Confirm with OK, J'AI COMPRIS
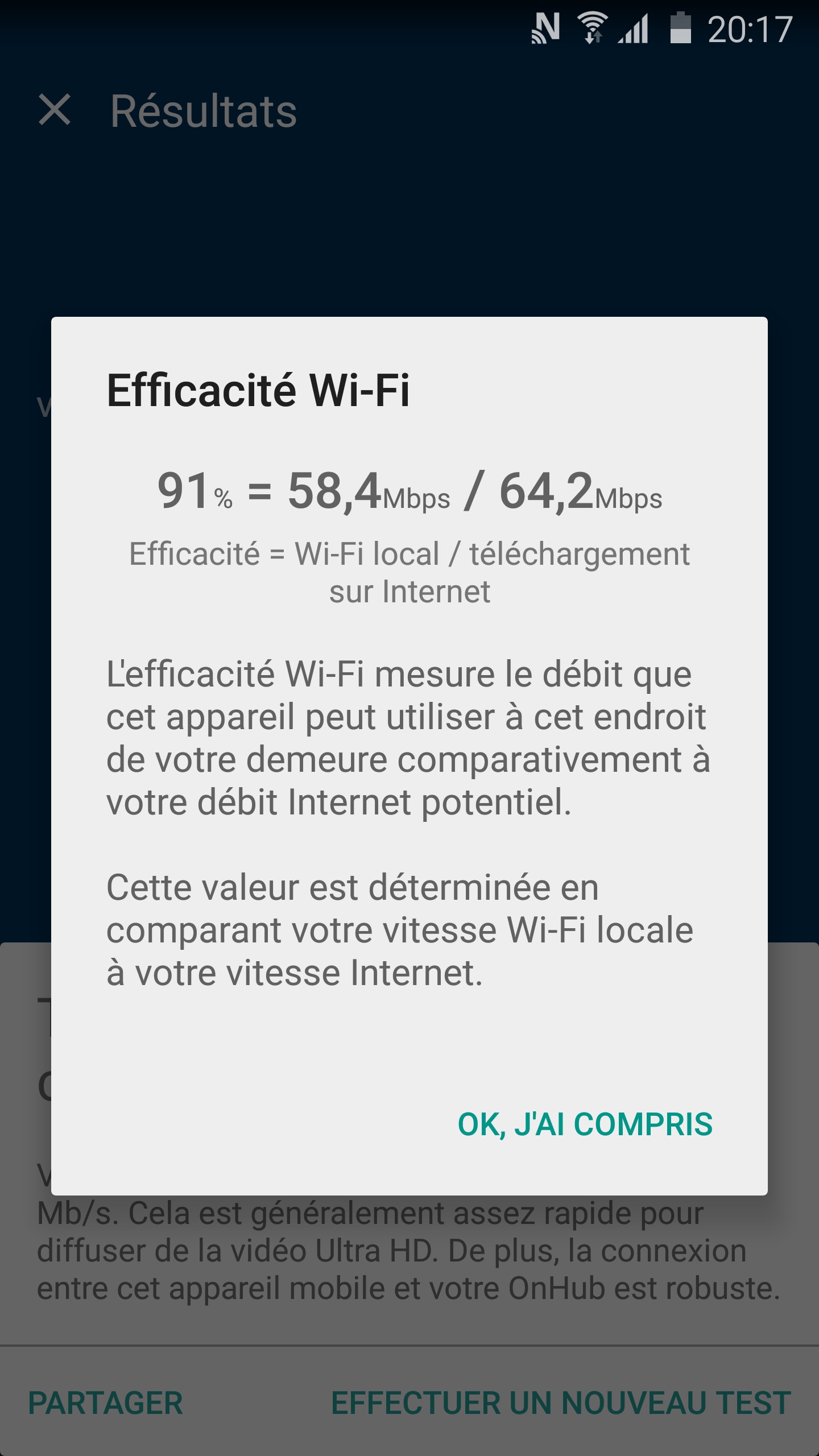 (x=585, y=1124)
